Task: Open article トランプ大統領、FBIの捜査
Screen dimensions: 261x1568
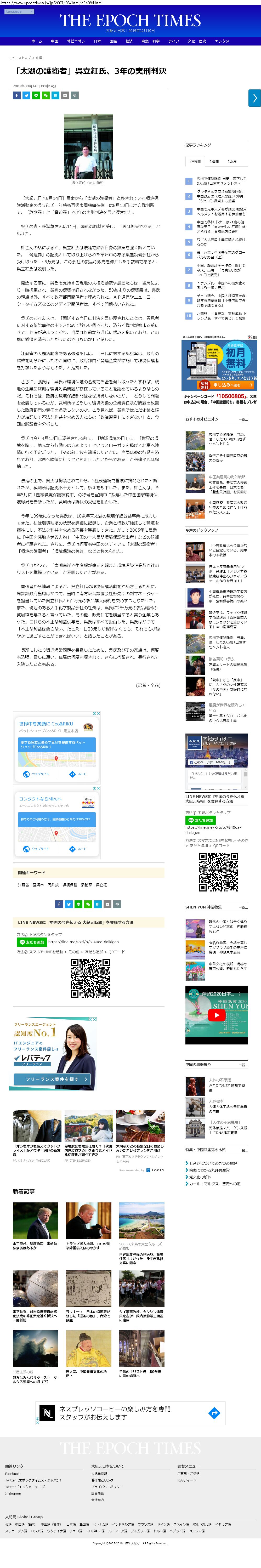Action: pyautogui.click(x=88, y=1245)
